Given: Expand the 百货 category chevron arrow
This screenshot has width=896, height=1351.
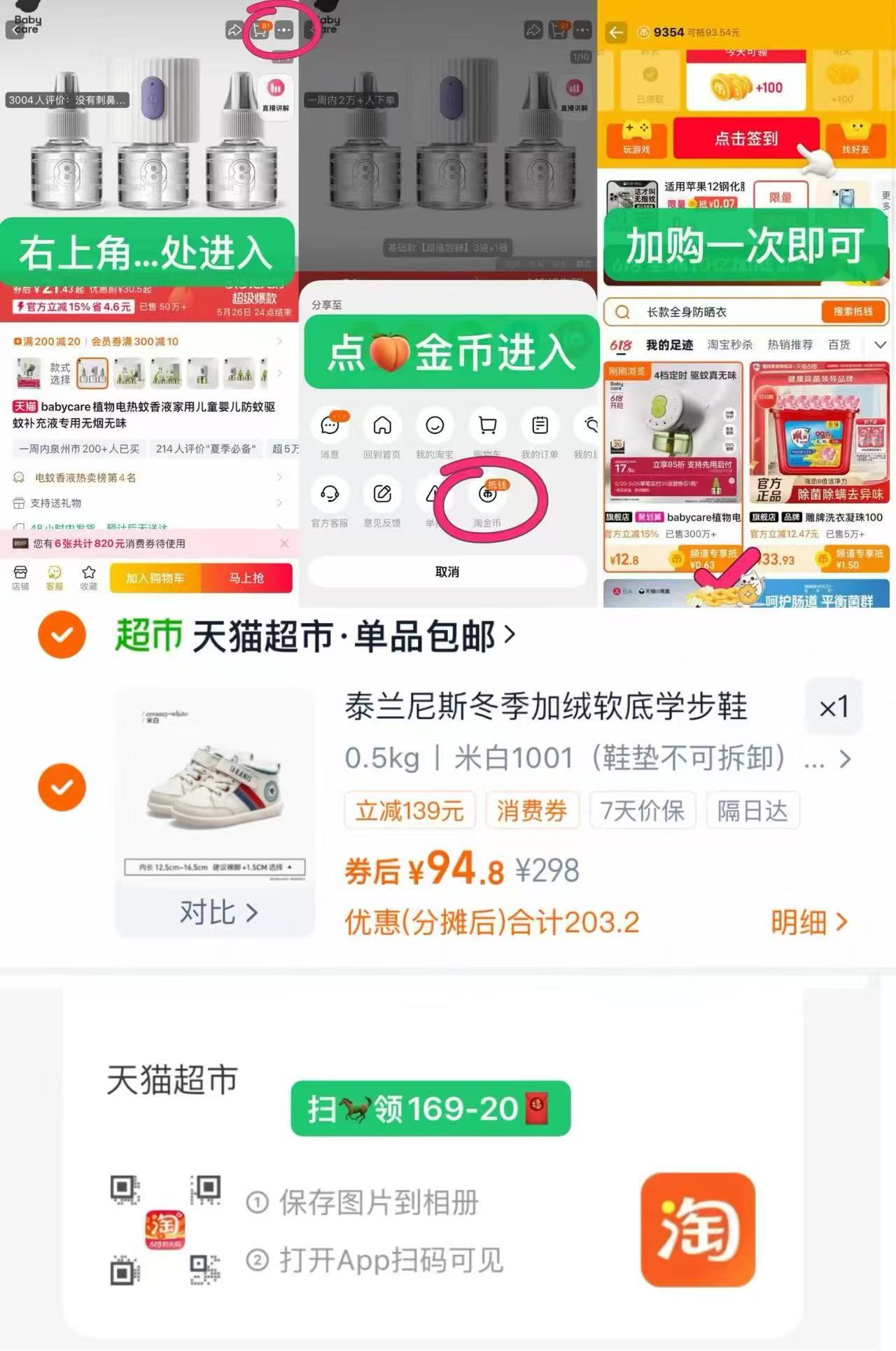Looking at the screenshot, I should click(x=880, y=344).
